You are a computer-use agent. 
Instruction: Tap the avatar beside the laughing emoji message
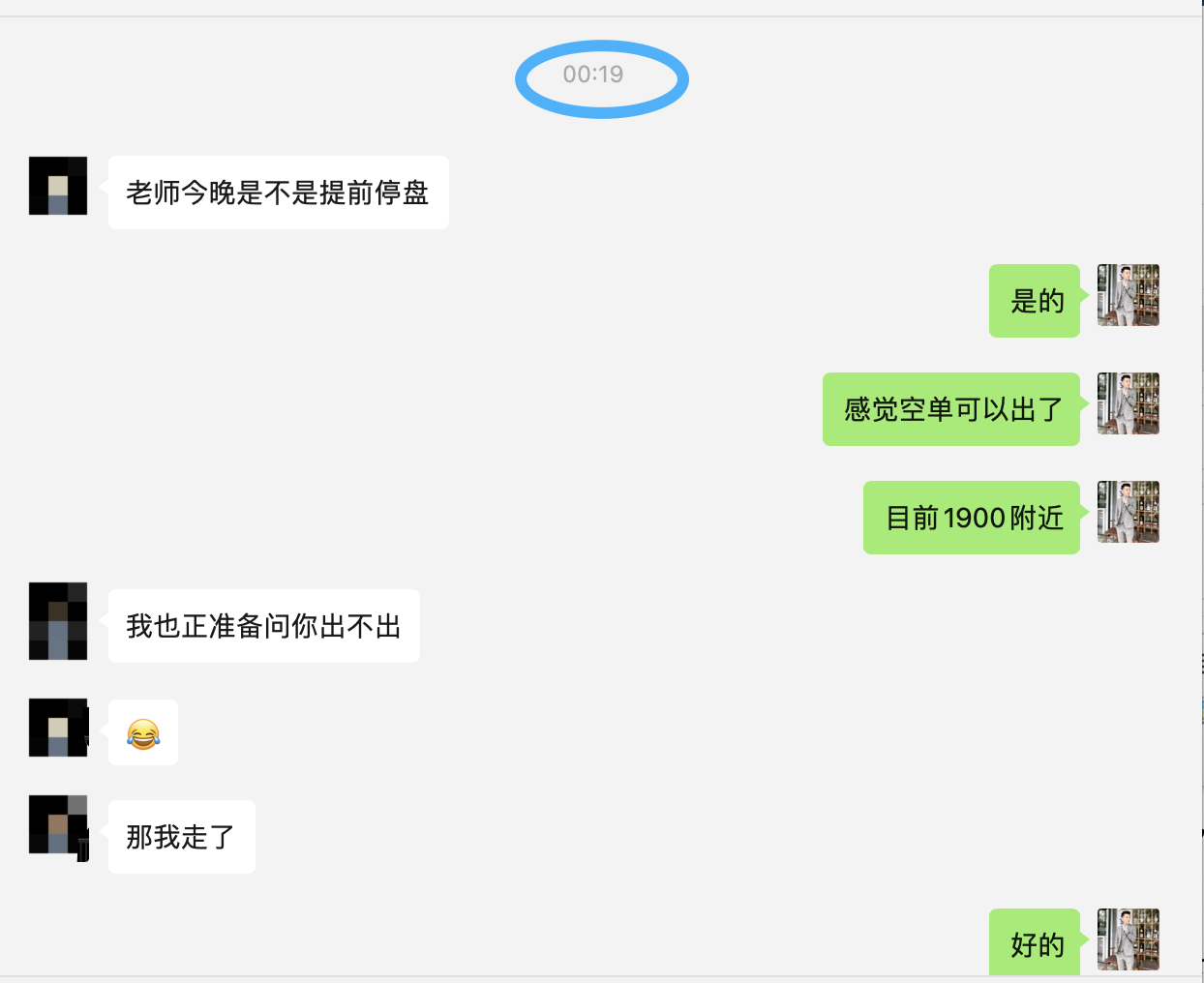[58, 728]
